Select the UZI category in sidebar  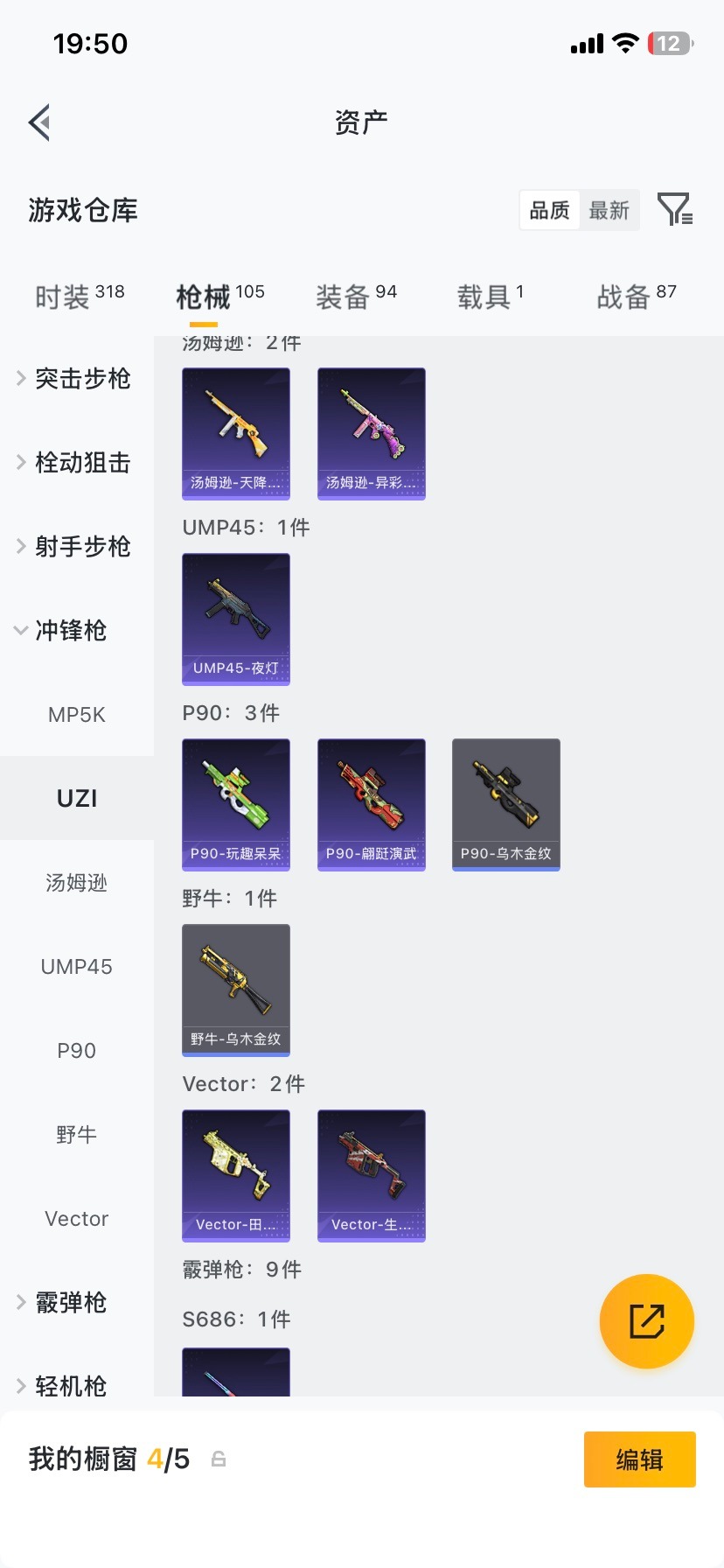[x=76, y=797]
